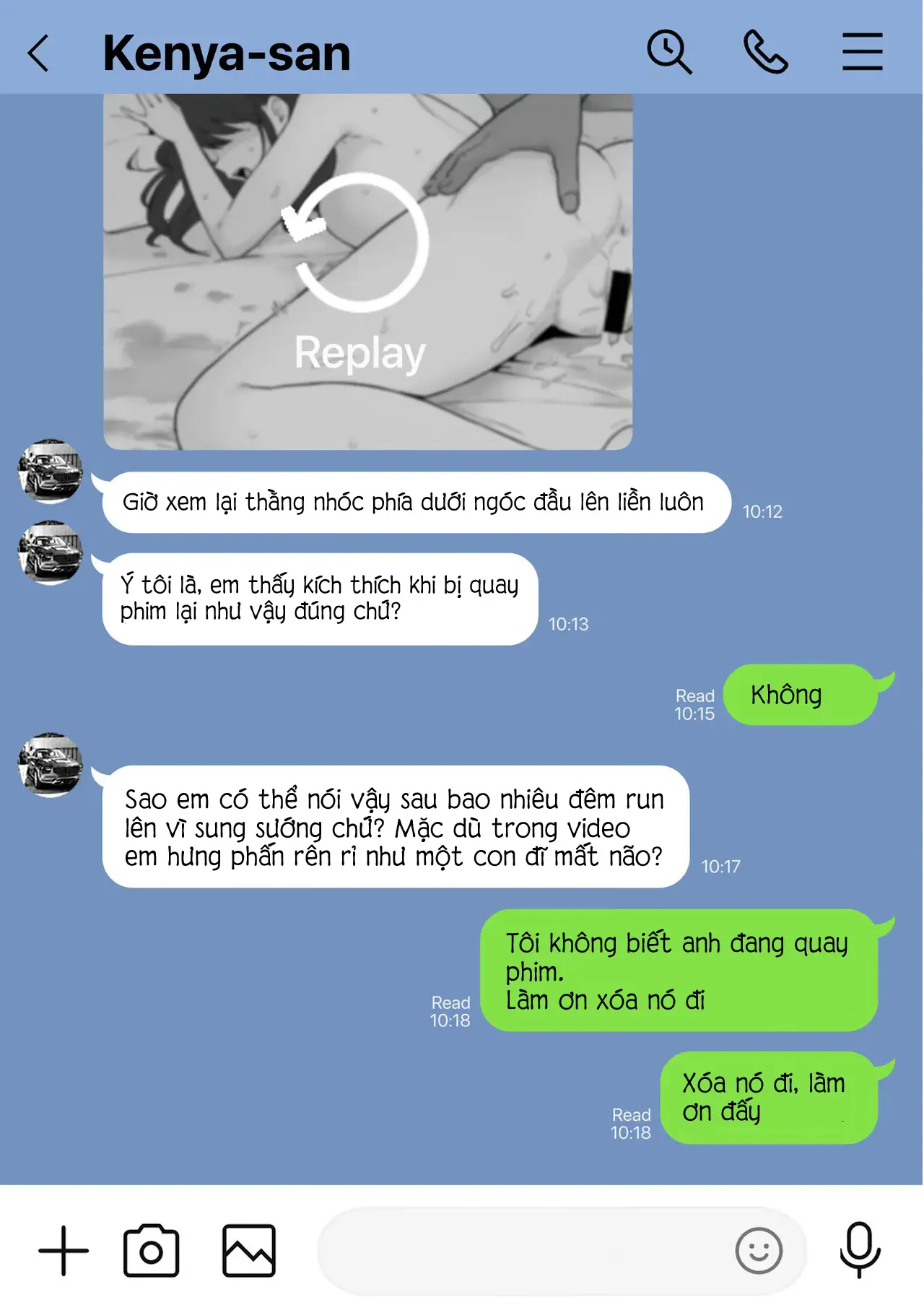Open the chat menu
The width and height of the screenshot is (924, 1305).
tap(862, 52)
